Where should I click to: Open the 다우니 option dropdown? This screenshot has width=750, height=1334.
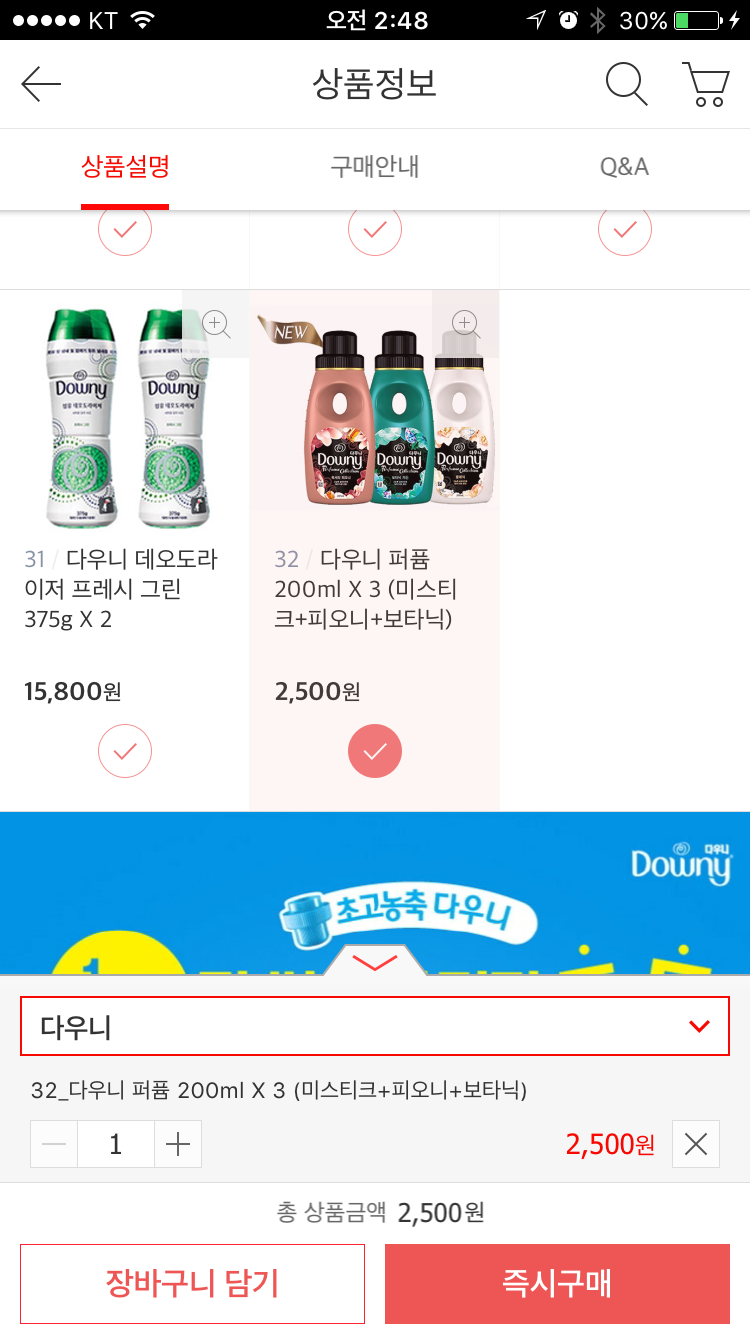click(375, 1026)
